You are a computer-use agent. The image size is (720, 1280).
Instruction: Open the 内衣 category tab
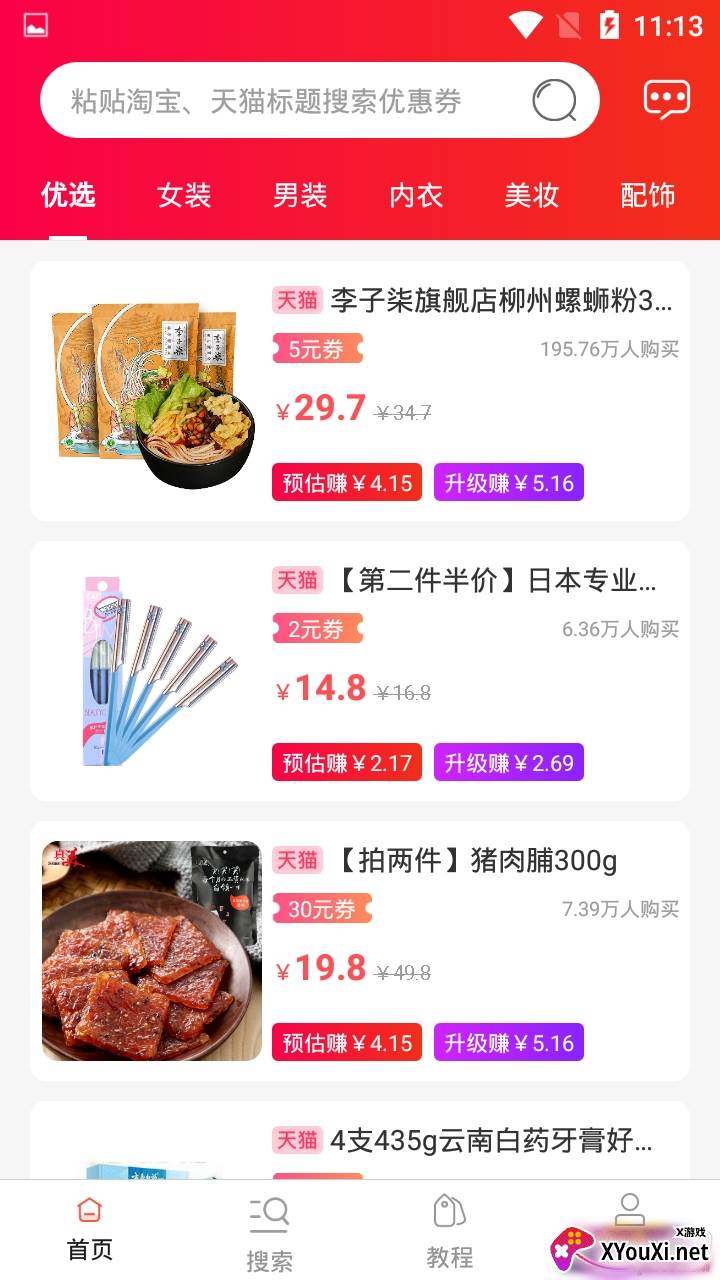(416, 196)
